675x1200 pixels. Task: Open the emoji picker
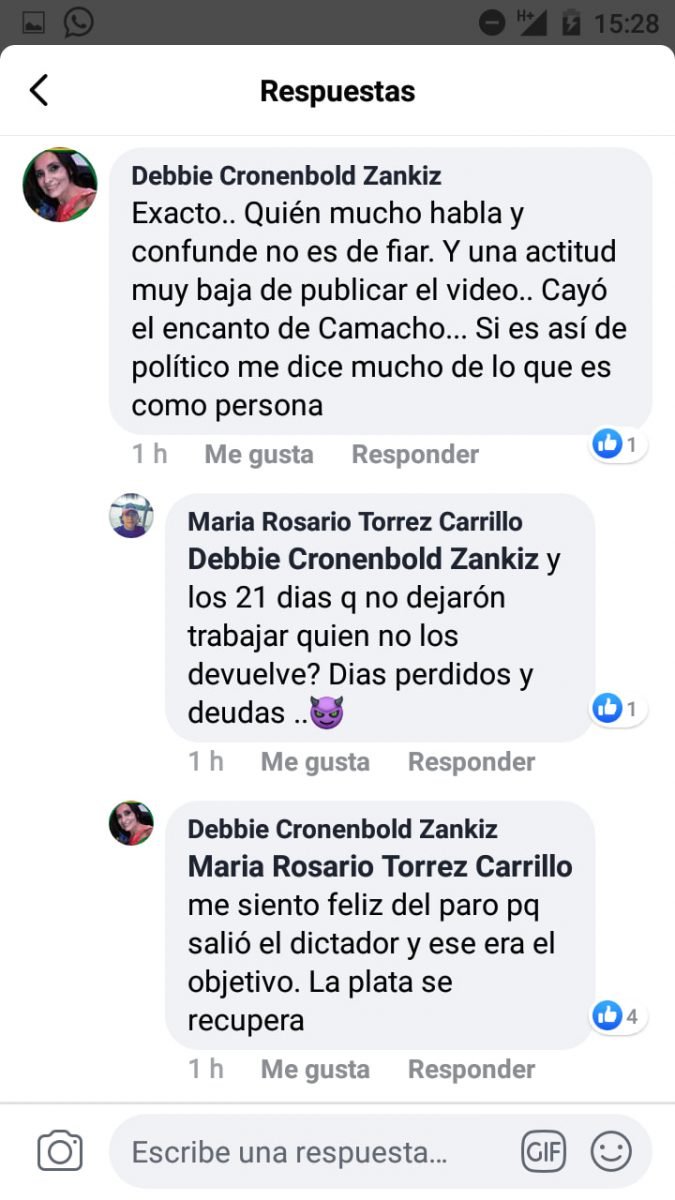click(x=611, y=1152)
